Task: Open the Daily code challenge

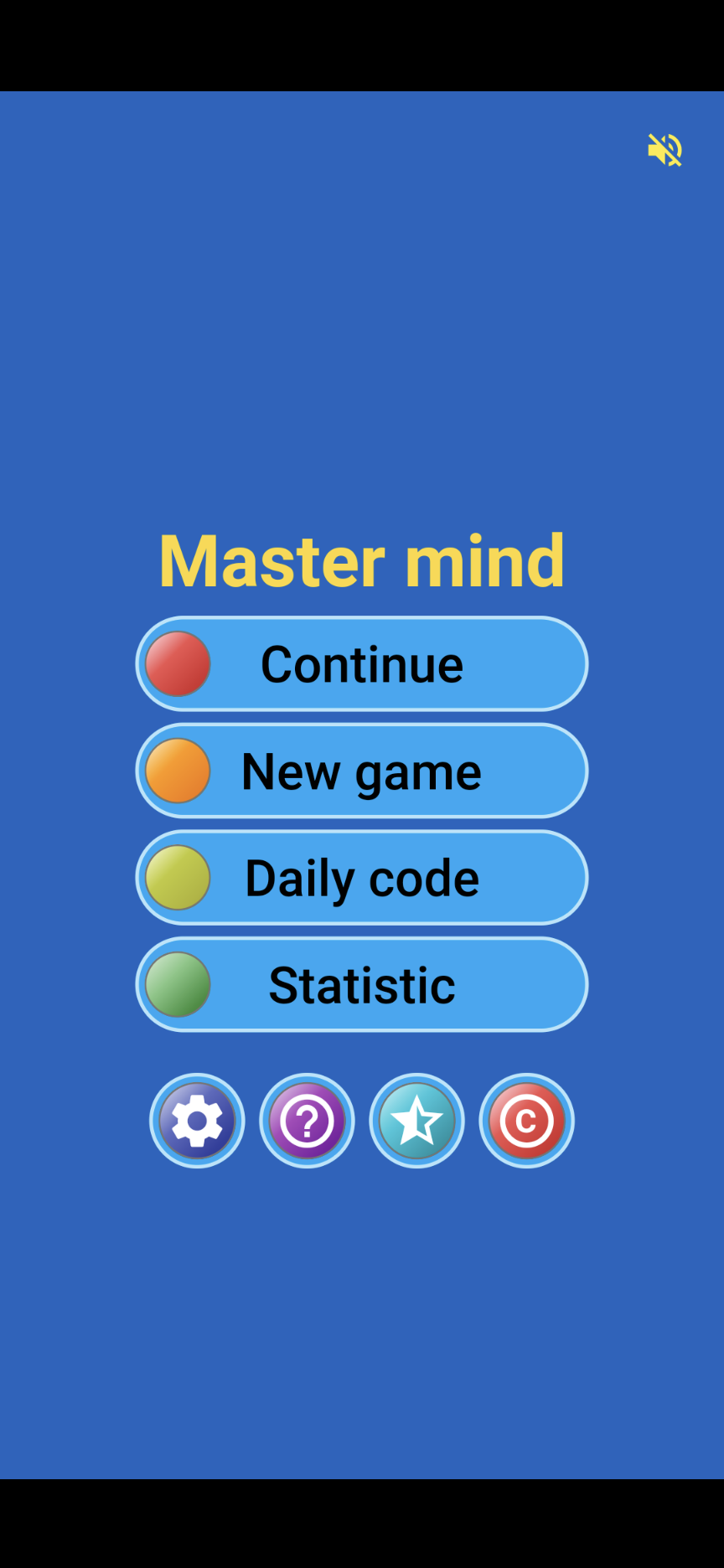Action: [x=361, y=878]
